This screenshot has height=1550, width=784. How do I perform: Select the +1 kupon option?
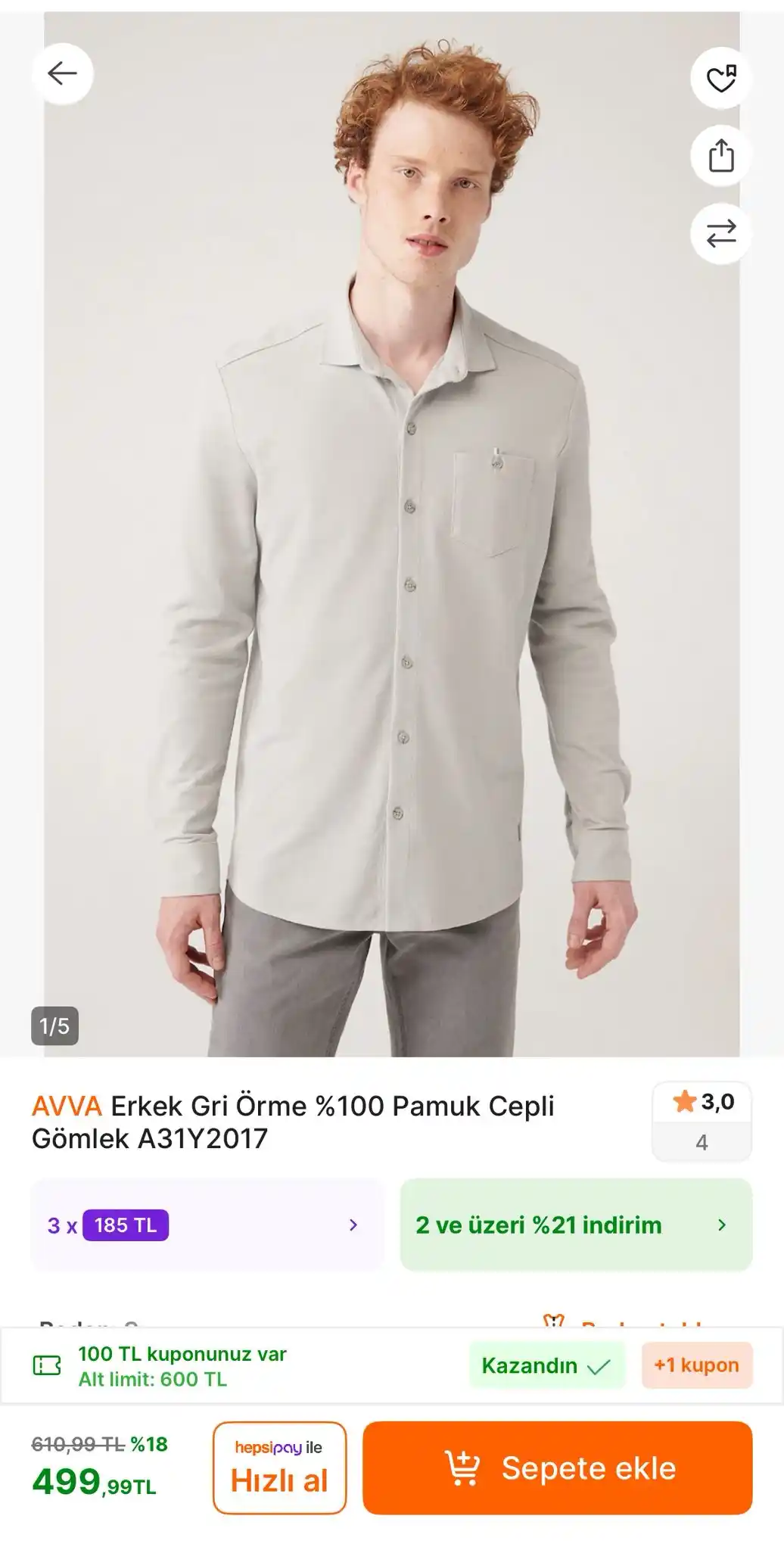(696, 1365)
